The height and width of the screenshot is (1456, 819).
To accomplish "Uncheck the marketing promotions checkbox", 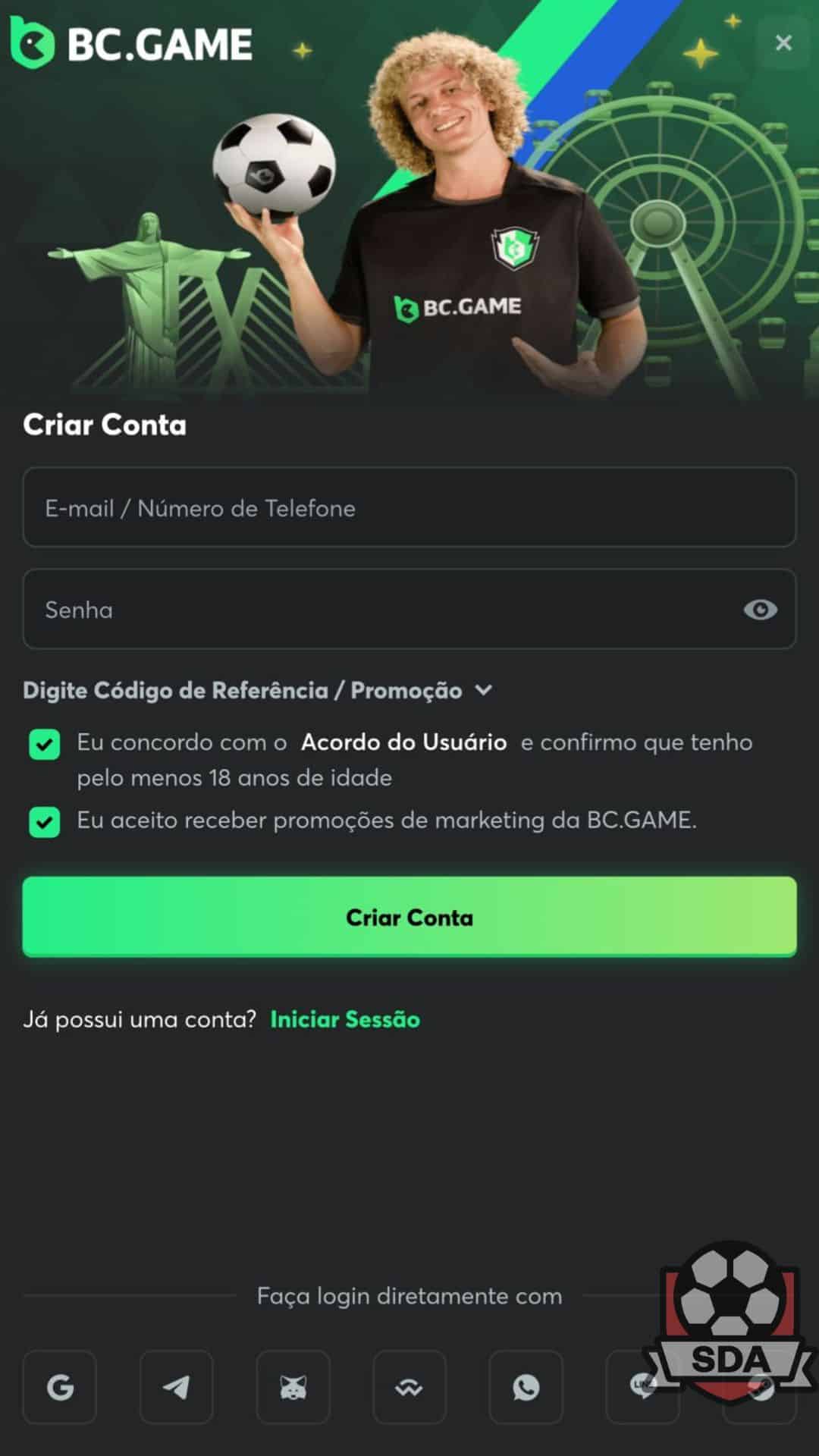I will point(45,822).
